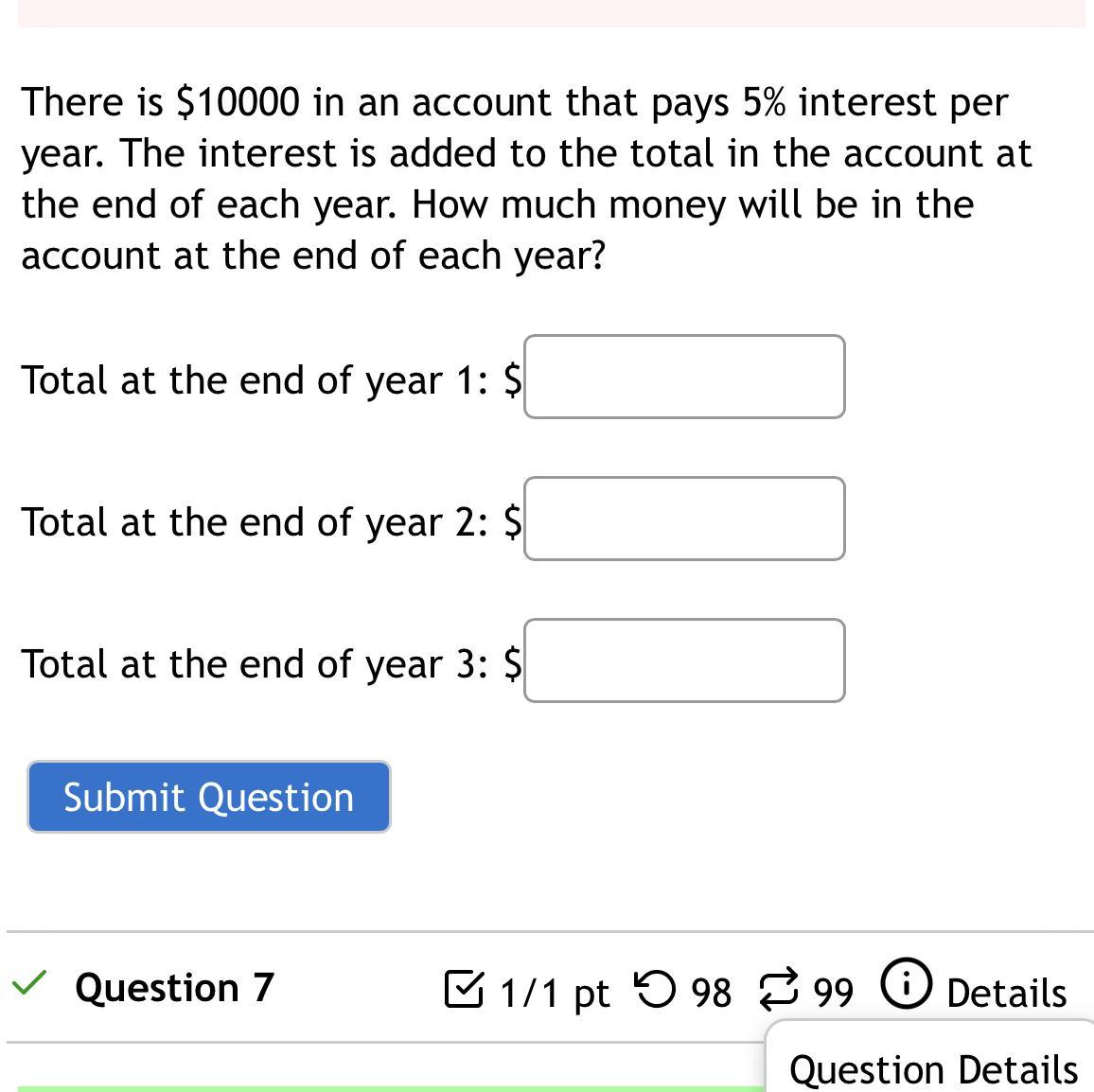
Task: Open Question 7 Details info
Action: 975,990
